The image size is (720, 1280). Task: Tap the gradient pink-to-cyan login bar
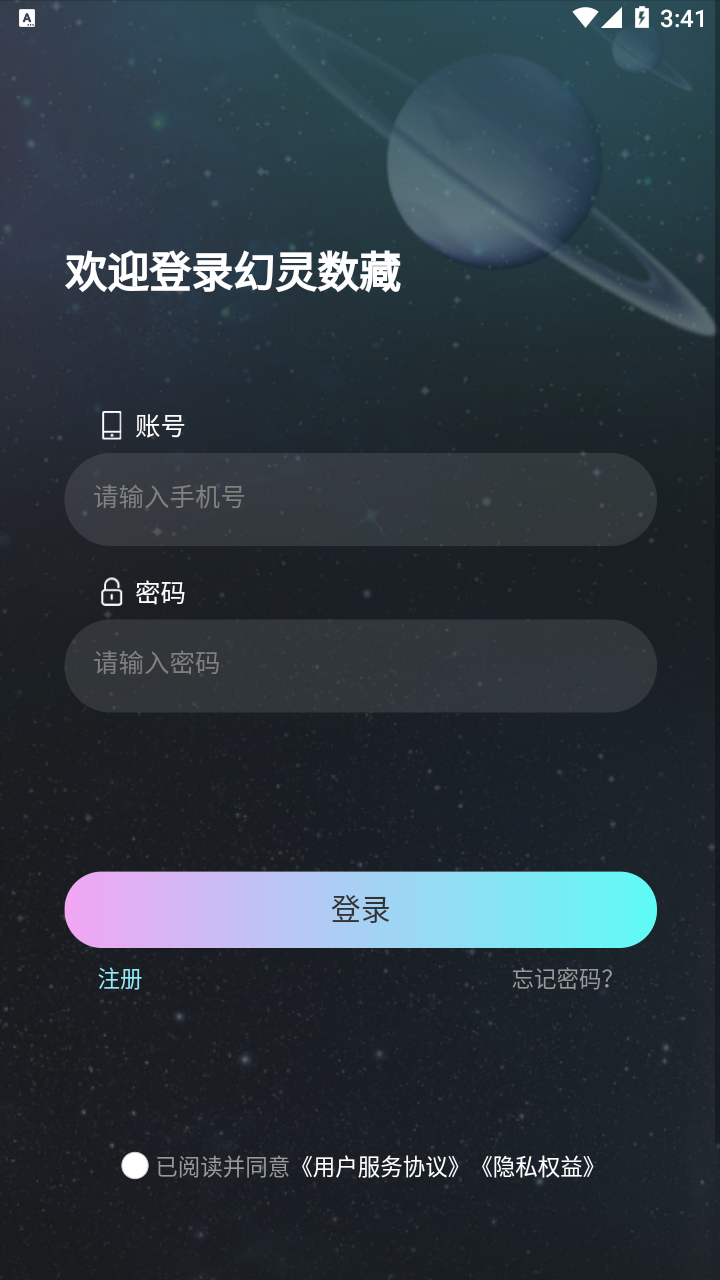(360, 909)
